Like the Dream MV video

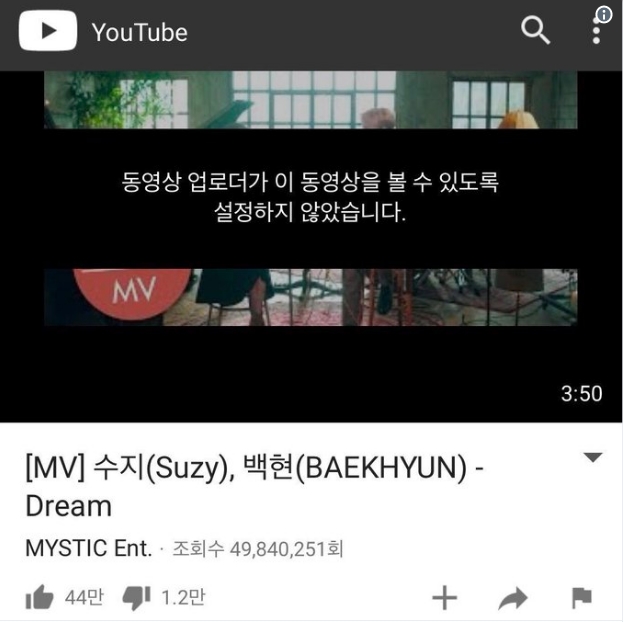(x=39, y=598)
